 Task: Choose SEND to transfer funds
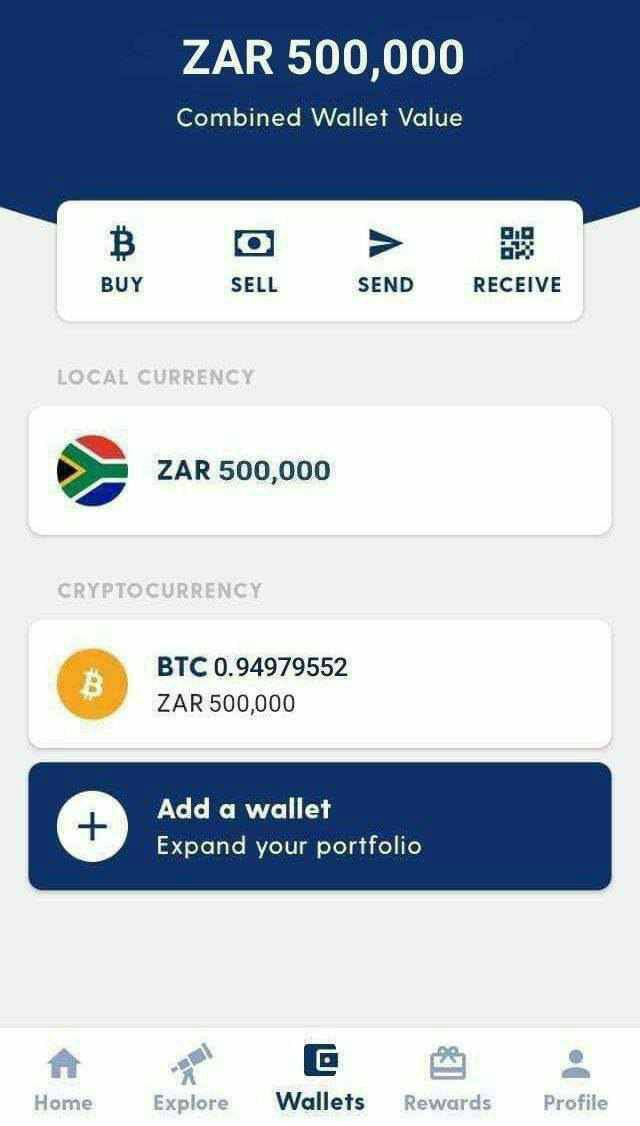pyautogui.click(x=385, y=260)
